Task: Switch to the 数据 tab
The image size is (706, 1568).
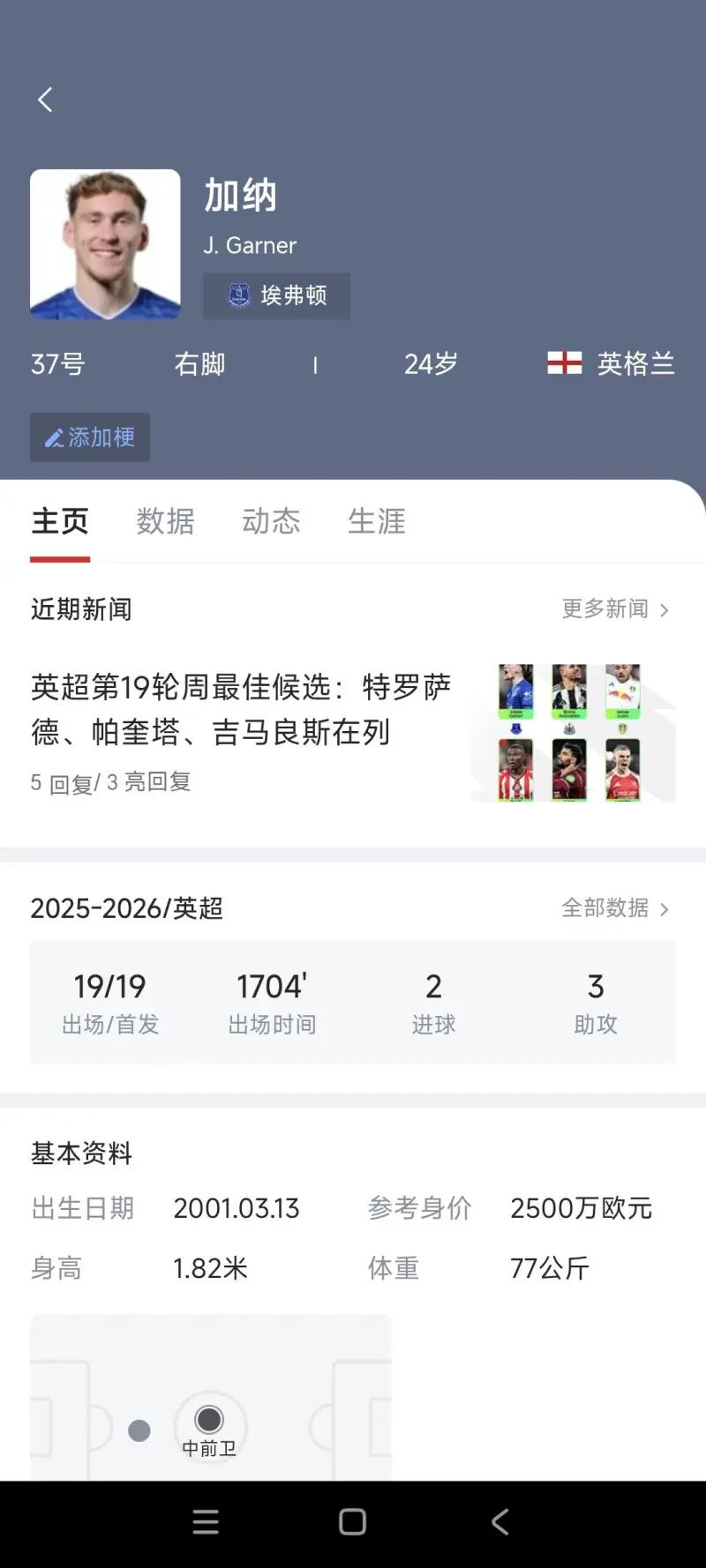Action: 165,521
